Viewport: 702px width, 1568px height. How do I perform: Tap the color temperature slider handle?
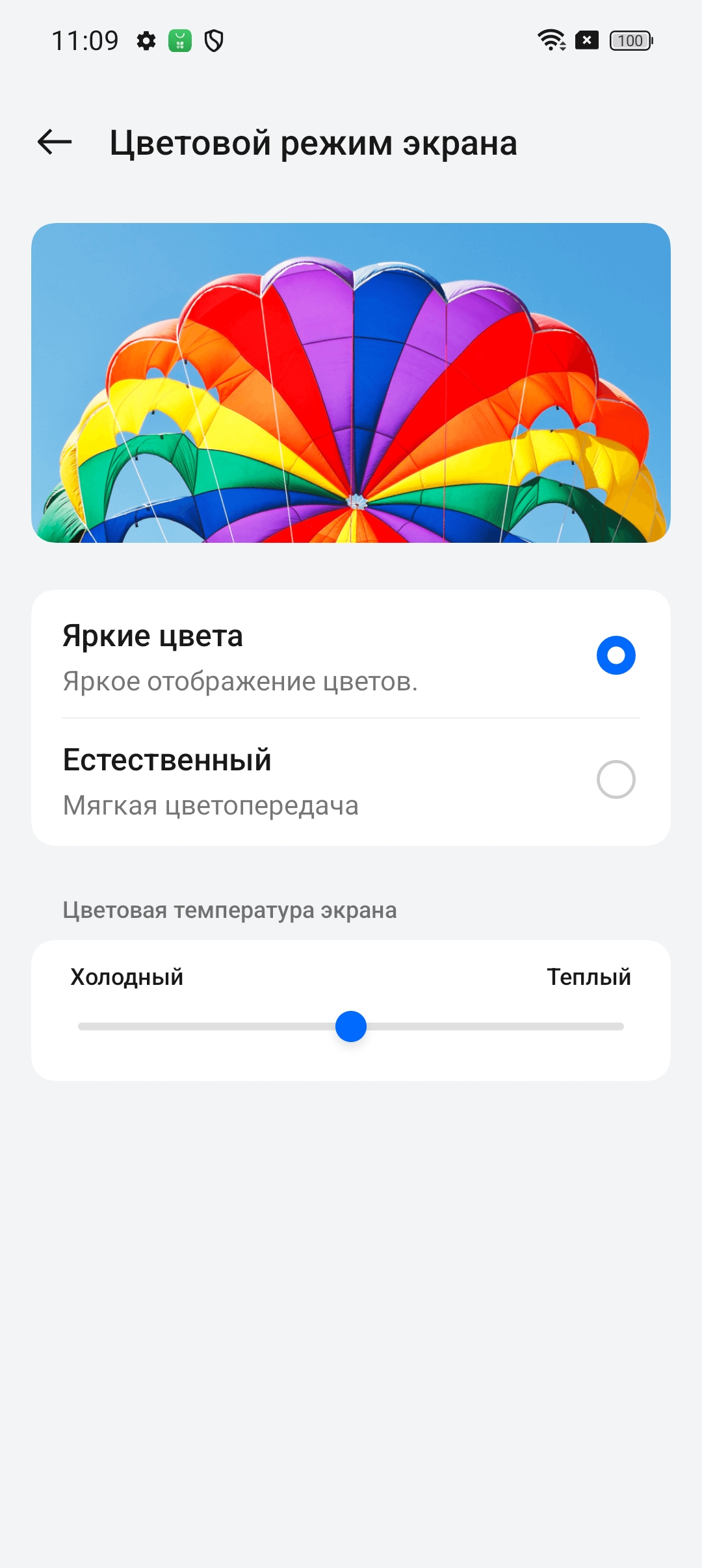[x=351, y=1026]
